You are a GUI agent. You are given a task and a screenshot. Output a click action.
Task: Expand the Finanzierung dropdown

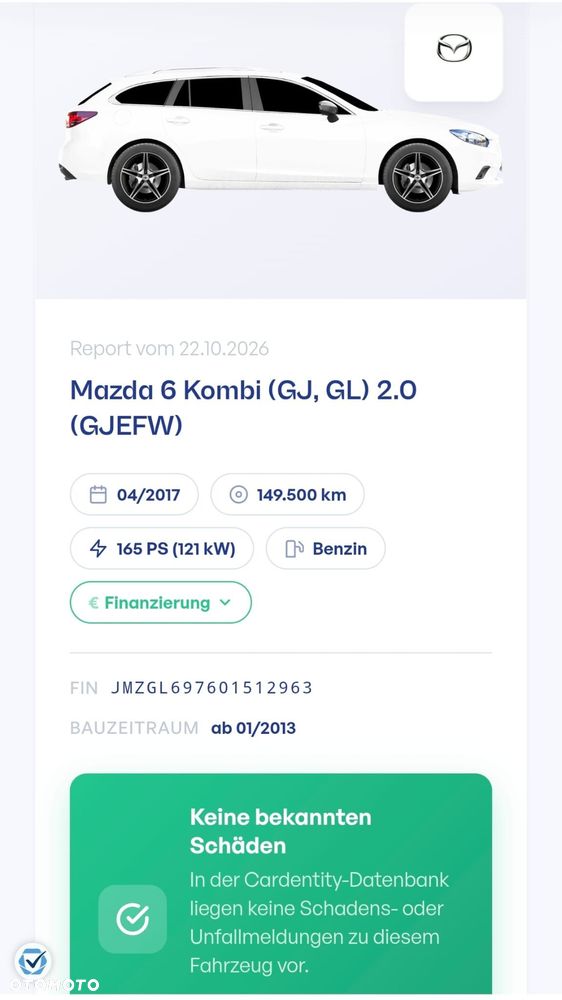coord(161,602)
